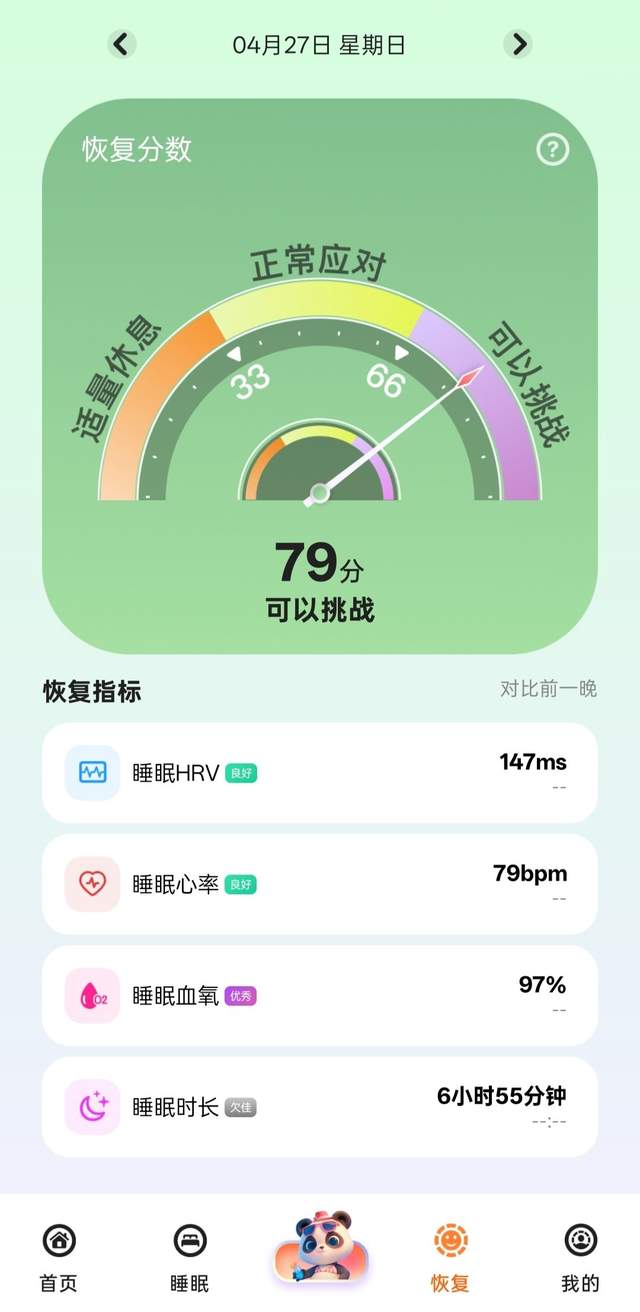Switch to the 我的 tab
The height and width of the screenshot is (1312, 640).
click(581, 1257)
